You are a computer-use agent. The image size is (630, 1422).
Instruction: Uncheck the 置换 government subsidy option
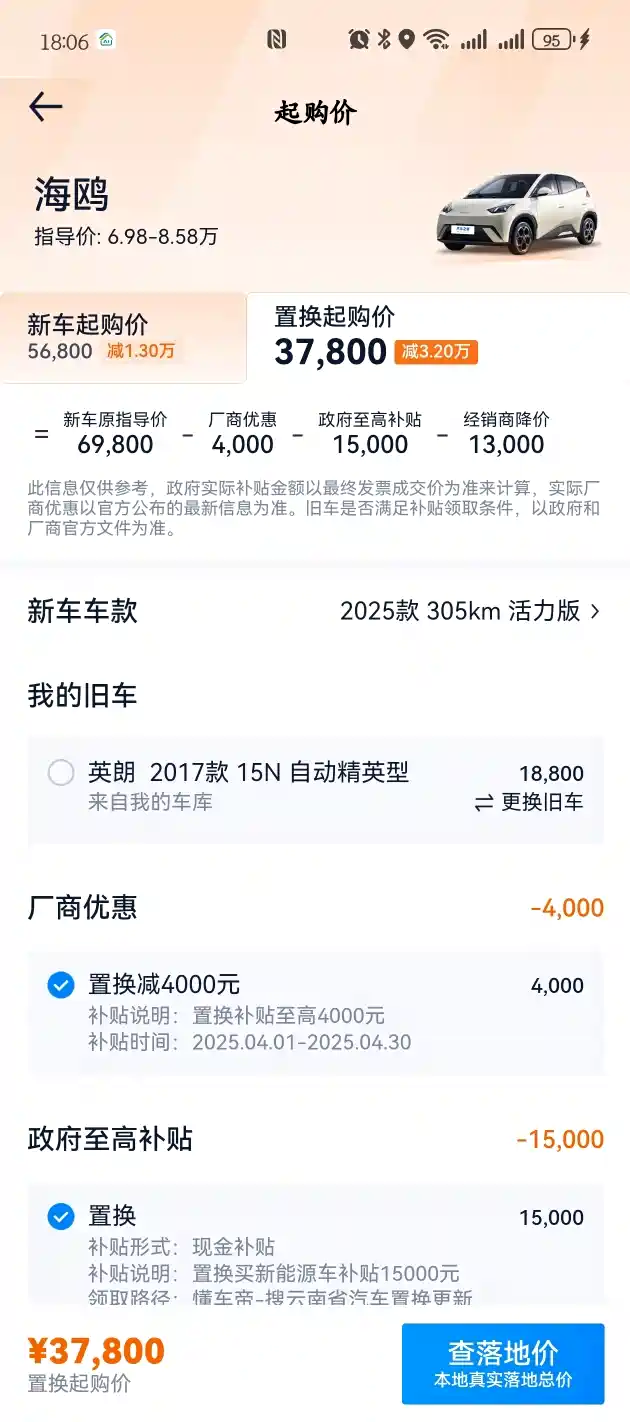coord(61,1217)
